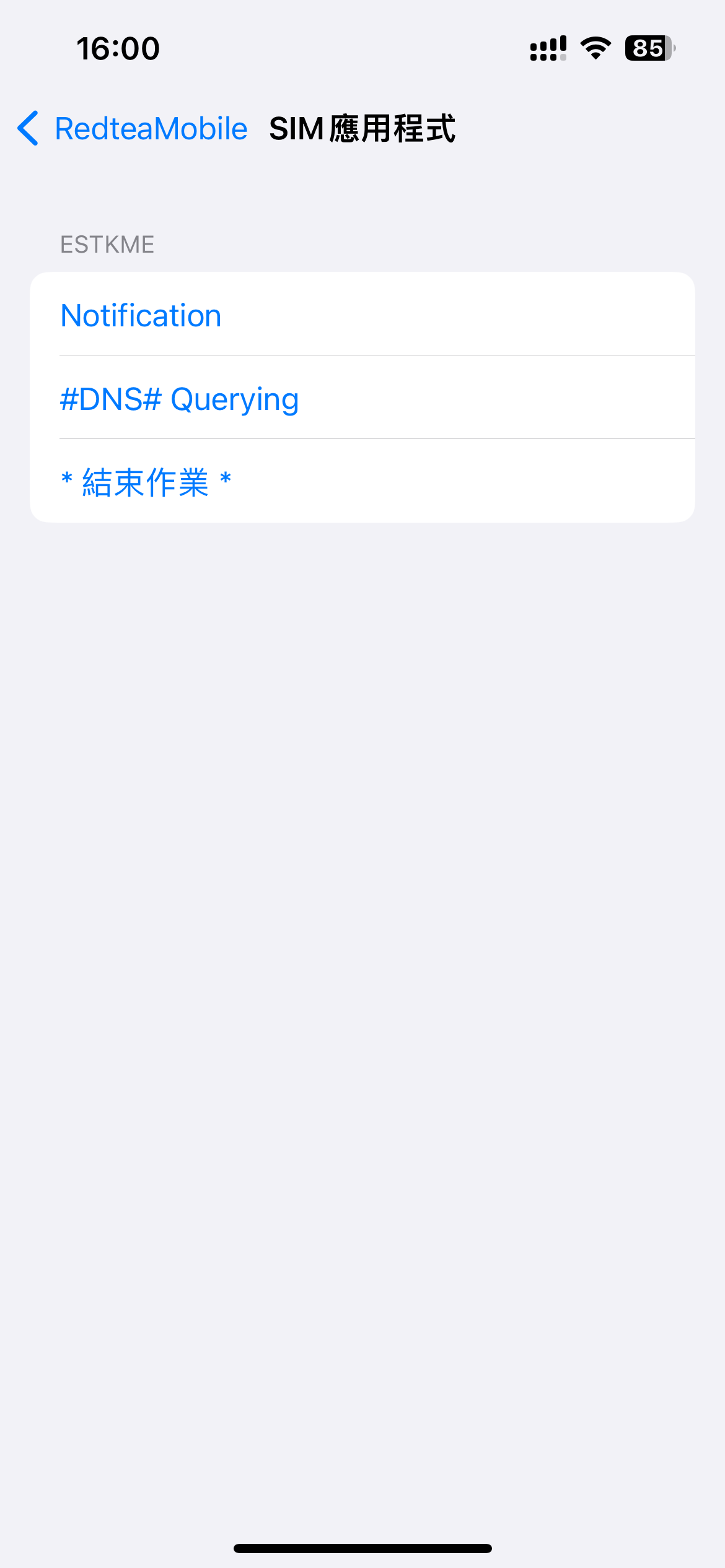This screenshot has height=1568, width=725.
Task: Select the Notification SIM application entry
Action: (141, 315)
